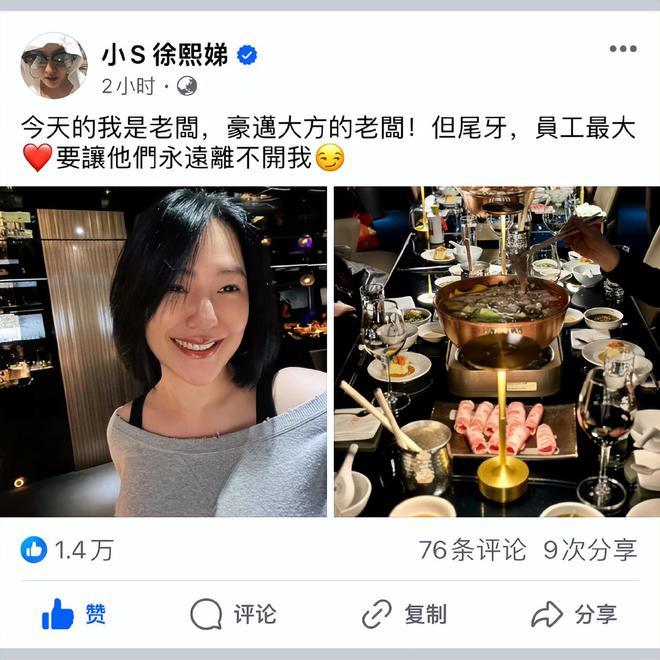Open the 小S 徐熙娣 profile name link
The image size is (660, 660).
point(165,54)
